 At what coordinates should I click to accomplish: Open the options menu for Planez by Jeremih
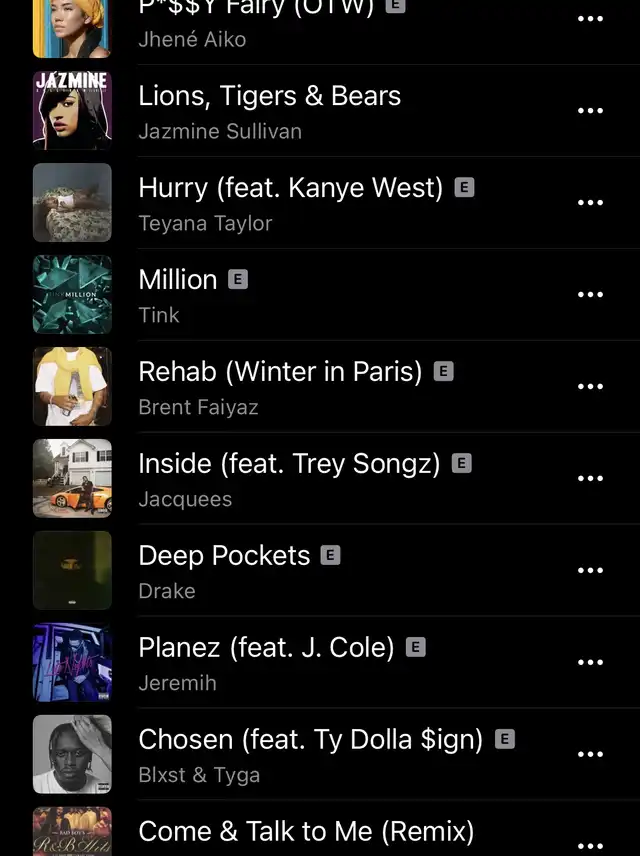pos(591,663)
